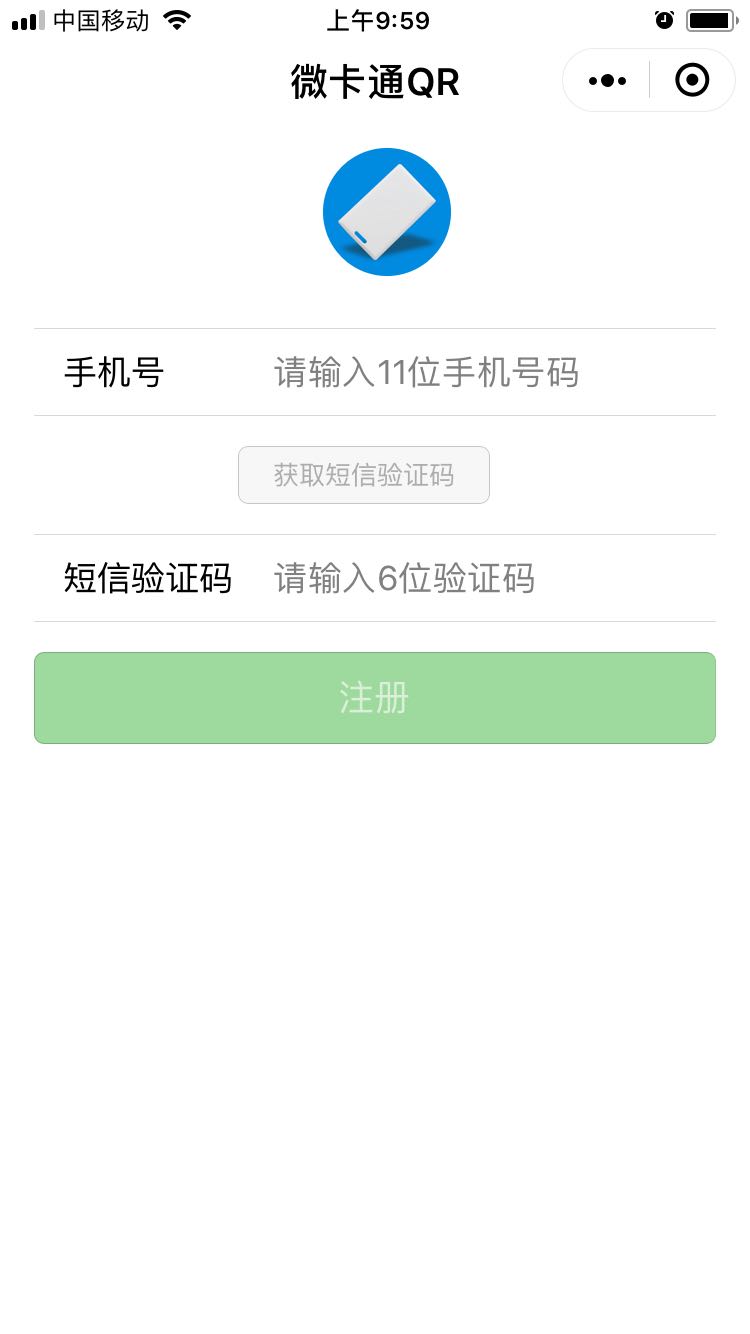750x1334 pixels.
Task: Tap the blue card app logo icon
Action: pyautogui.click(x=387, y=211)
